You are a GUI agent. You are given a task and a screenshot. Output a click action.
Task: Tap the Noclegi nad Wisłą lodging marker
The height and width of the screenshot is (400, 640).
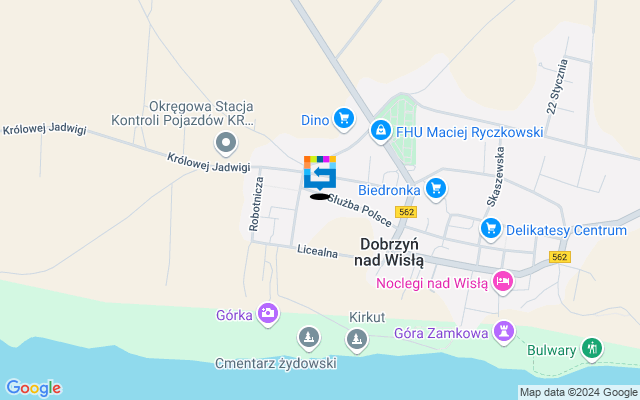coord(503,282)
